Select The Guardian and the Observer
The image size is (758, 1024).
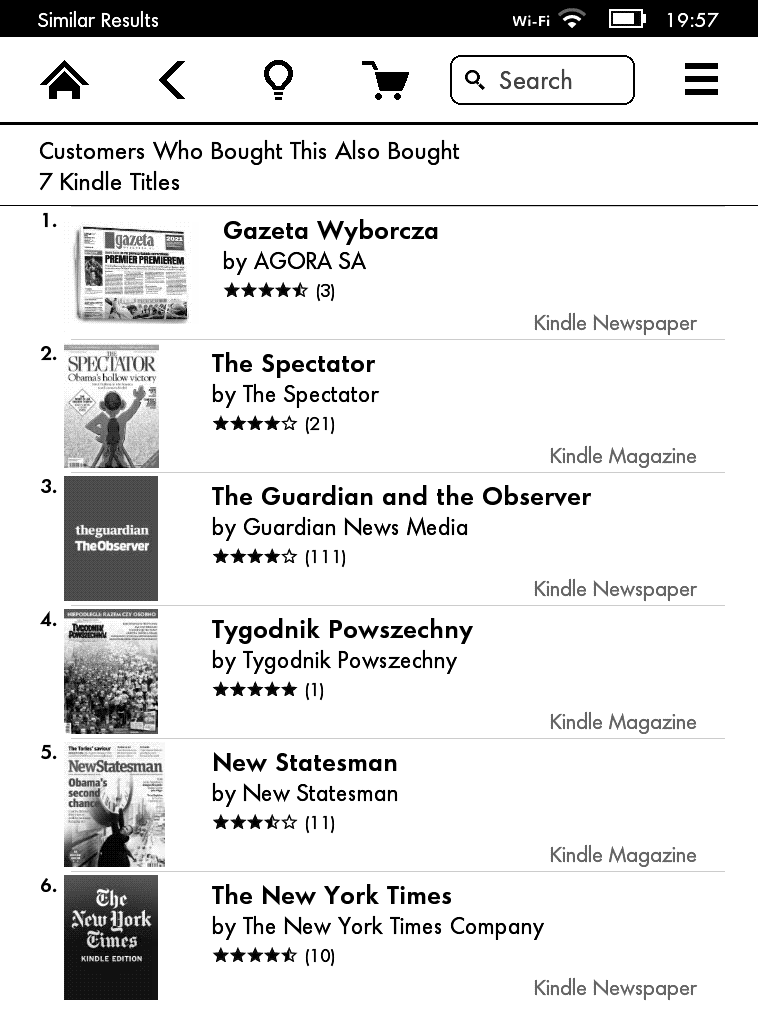pyautogui.click(x=400, y=497)
